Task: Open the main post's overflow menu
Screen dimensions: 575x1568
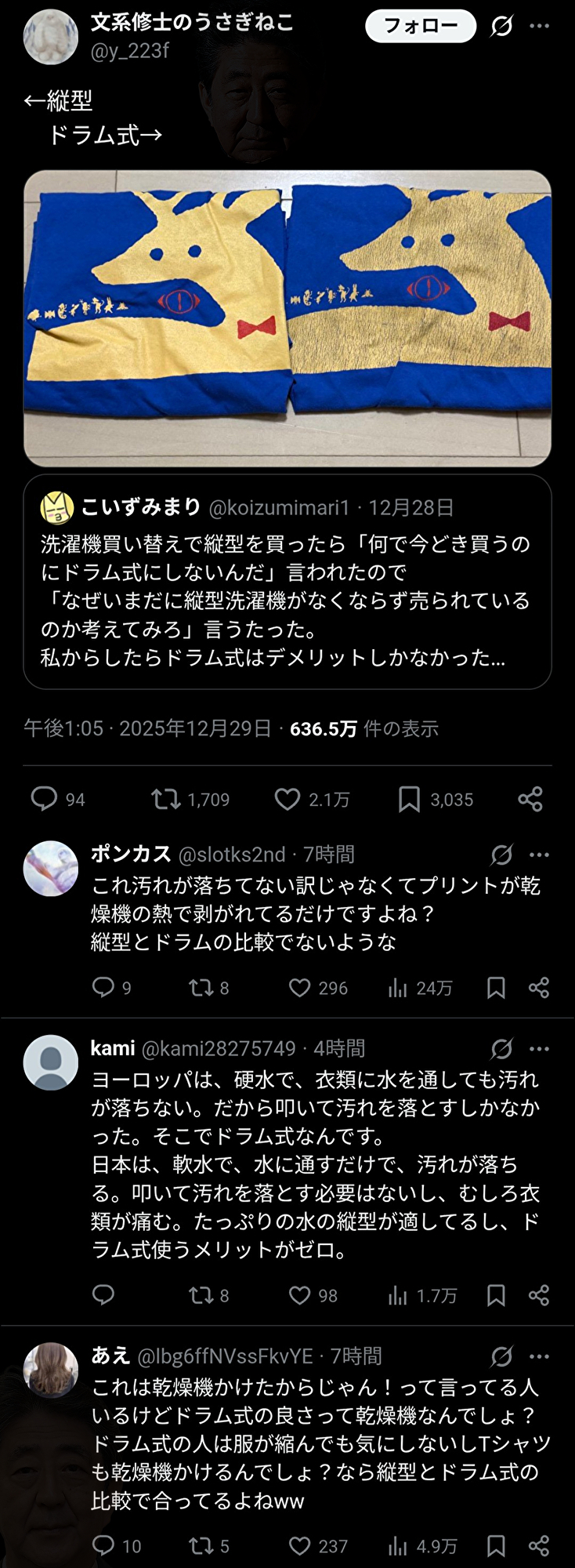Action: pos(540,26)
